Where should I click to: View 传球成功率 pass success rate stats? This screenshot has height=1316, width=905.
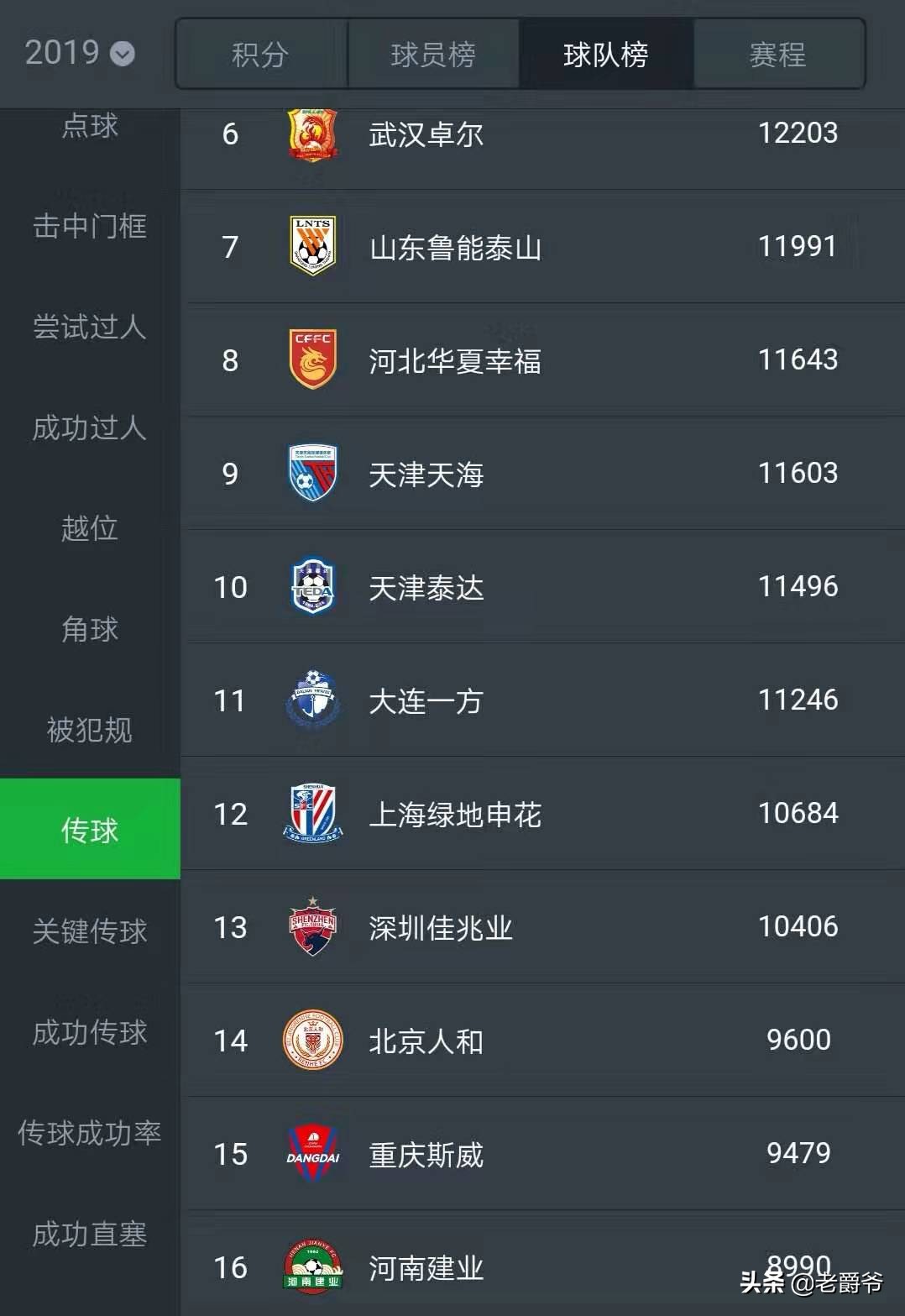click(90, 1134)
